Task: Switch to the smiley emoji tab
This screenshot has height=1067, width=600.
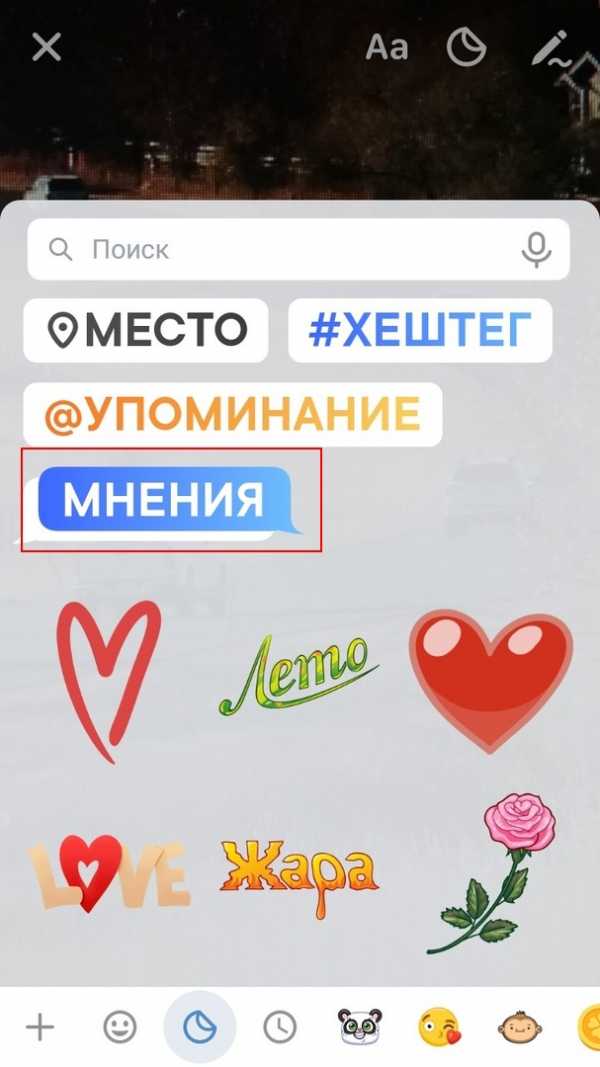Action: (120, 1027)
